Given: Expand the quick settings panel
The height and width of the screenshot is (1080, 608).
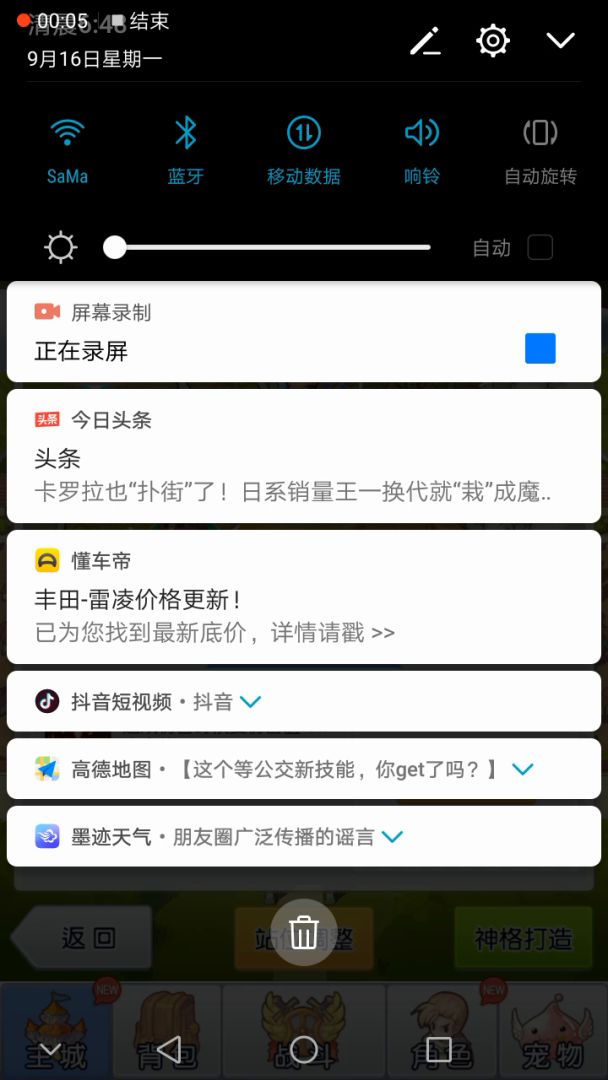Looking at the screenshot, I should click(560, 41).
